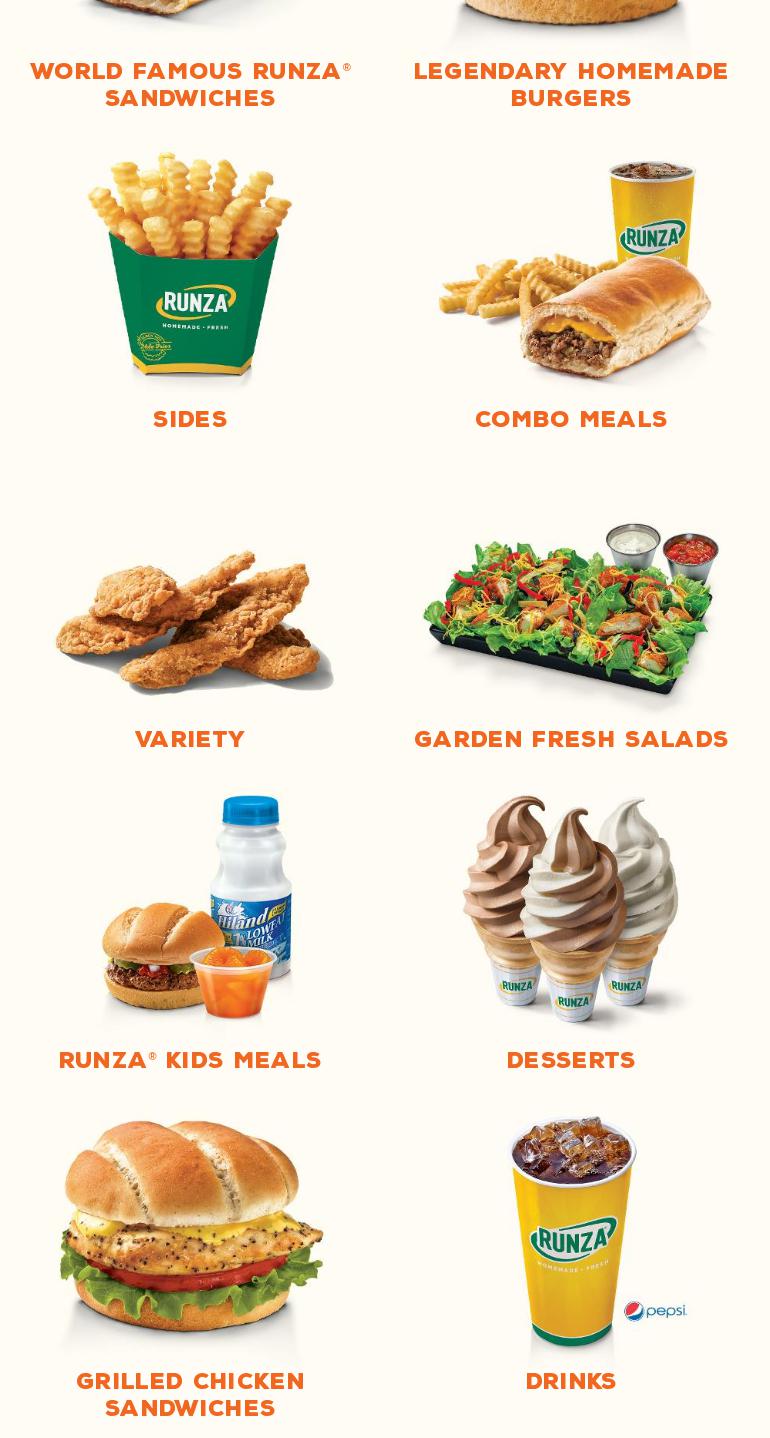Open the Desserts category
This screenshot has width=770, height=1438.
pos(570,1060)
